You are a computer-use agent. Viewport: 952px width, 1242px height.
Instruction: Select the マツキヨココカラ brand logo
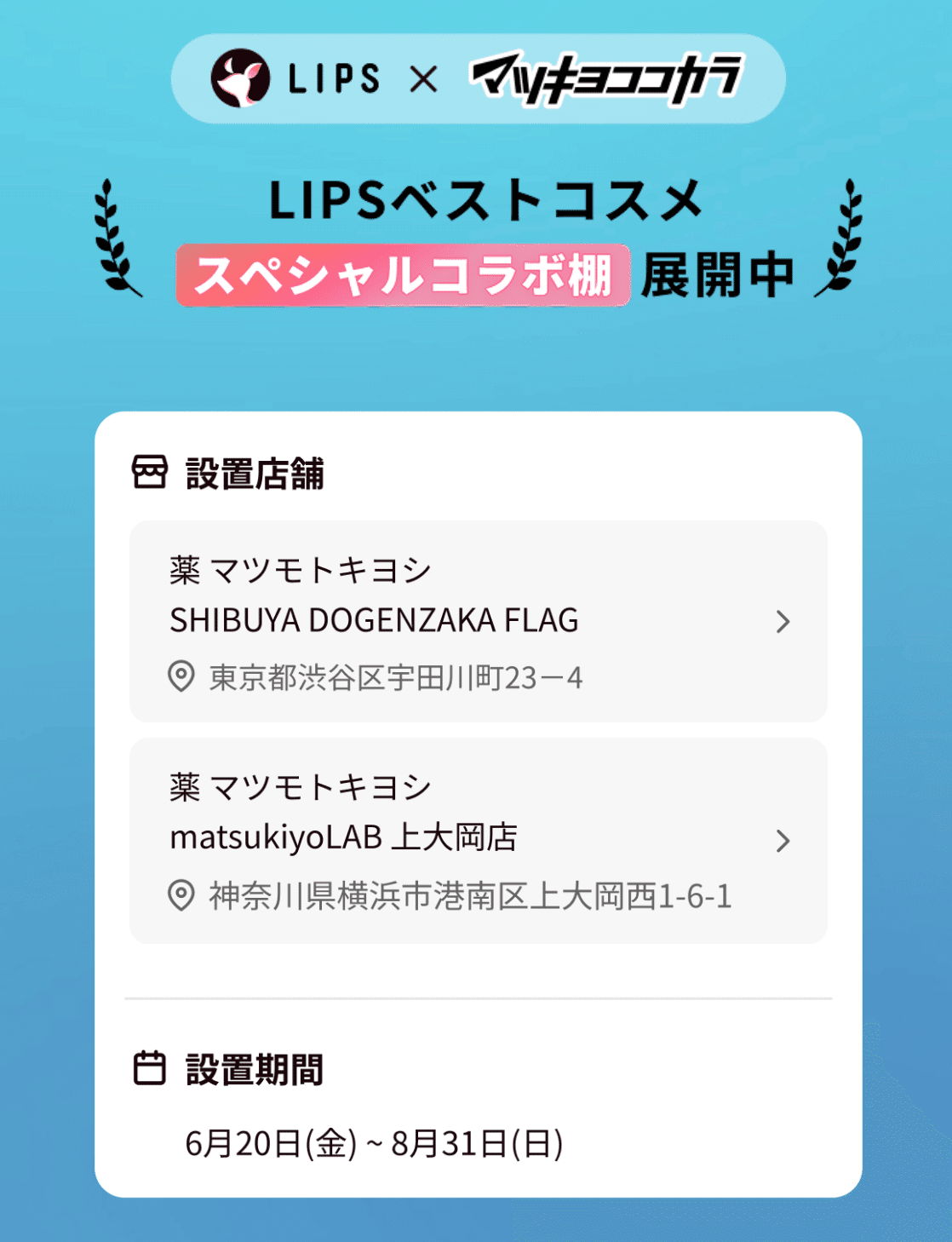coord(606,78)
